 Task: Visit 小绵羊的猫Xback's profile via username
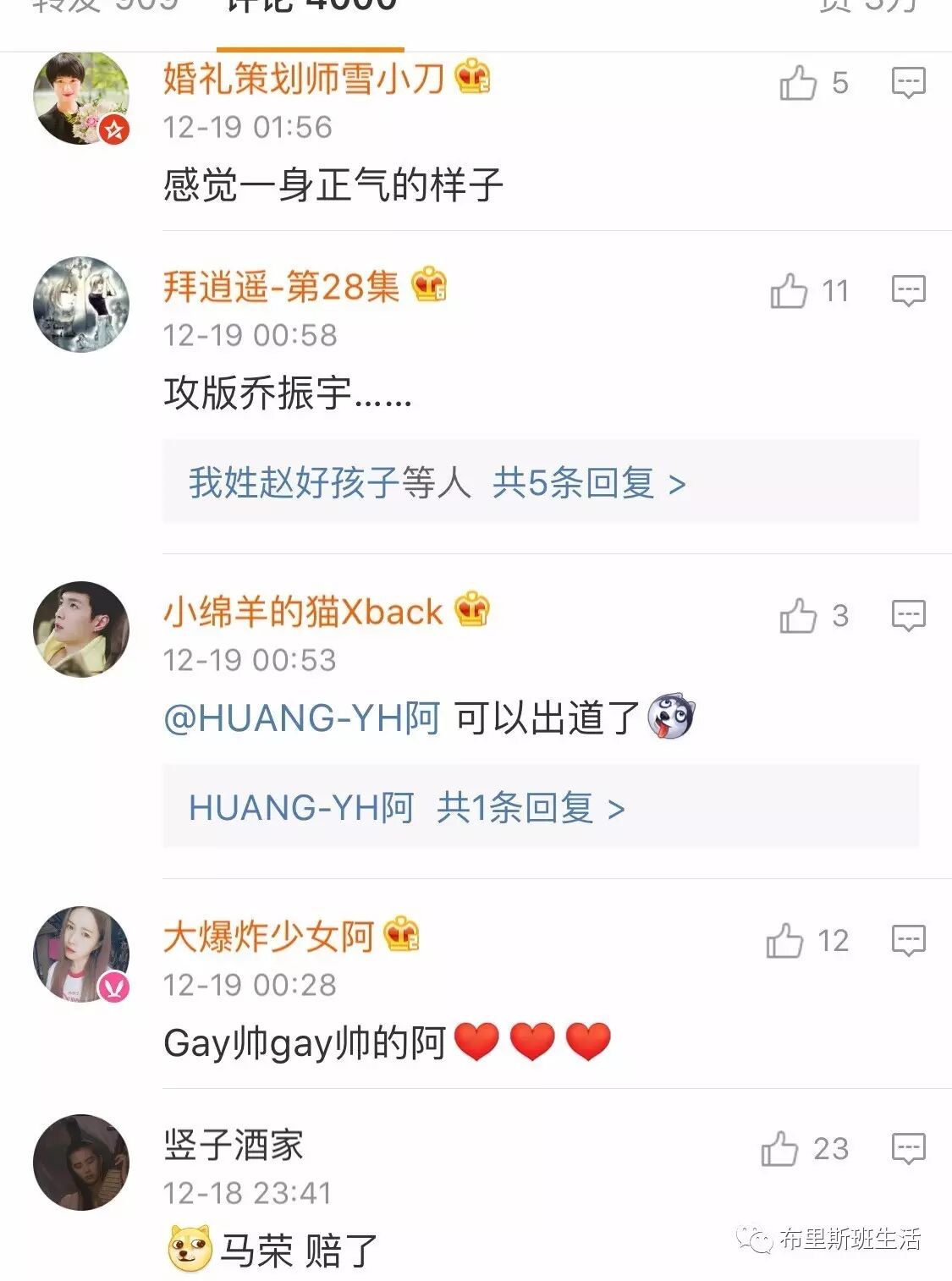point(302,611)
